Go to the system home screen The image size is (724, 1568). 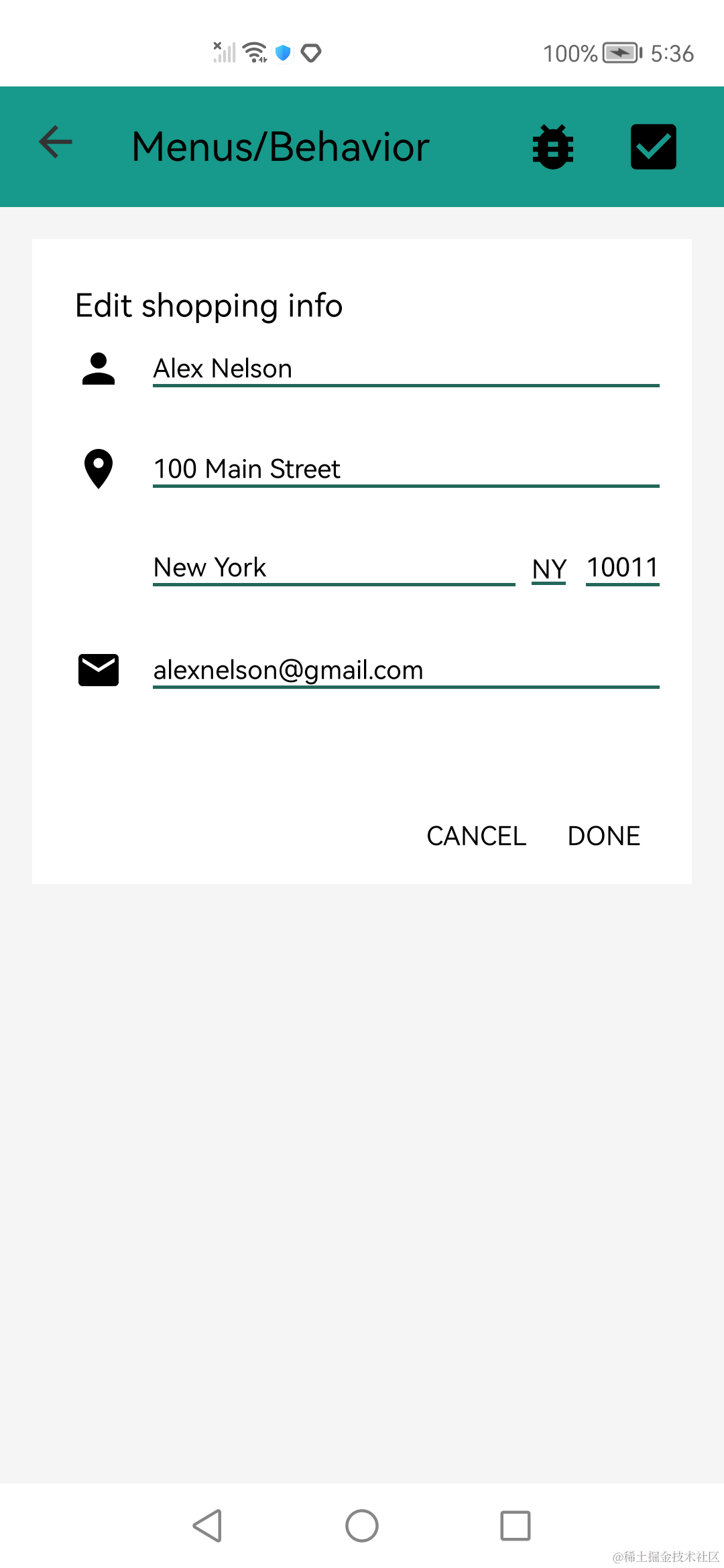pyautogui.click(x=362, y=1526)
